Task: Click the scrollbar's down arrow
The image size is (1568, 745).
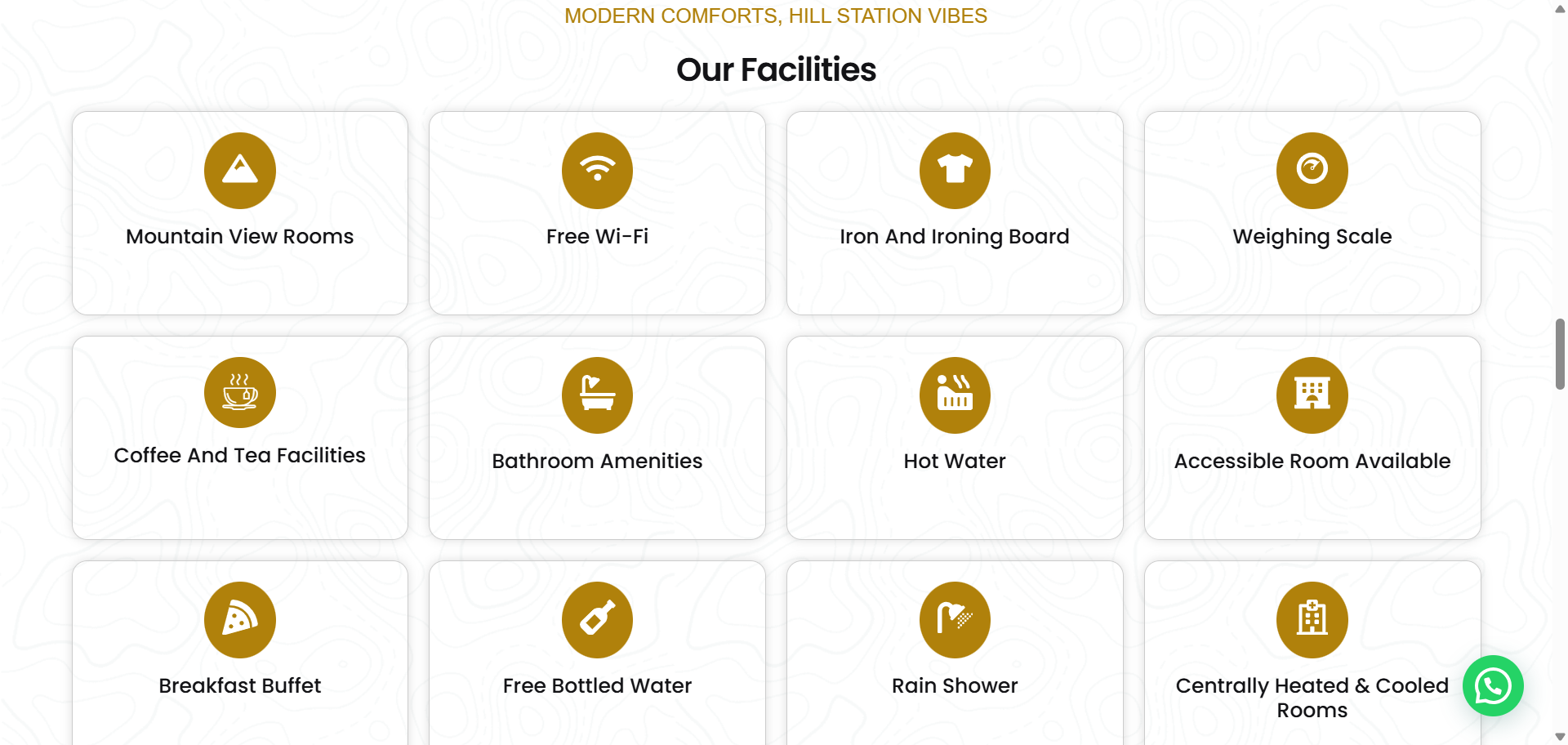Action: pyautogui.click(x=1560, y=737)
